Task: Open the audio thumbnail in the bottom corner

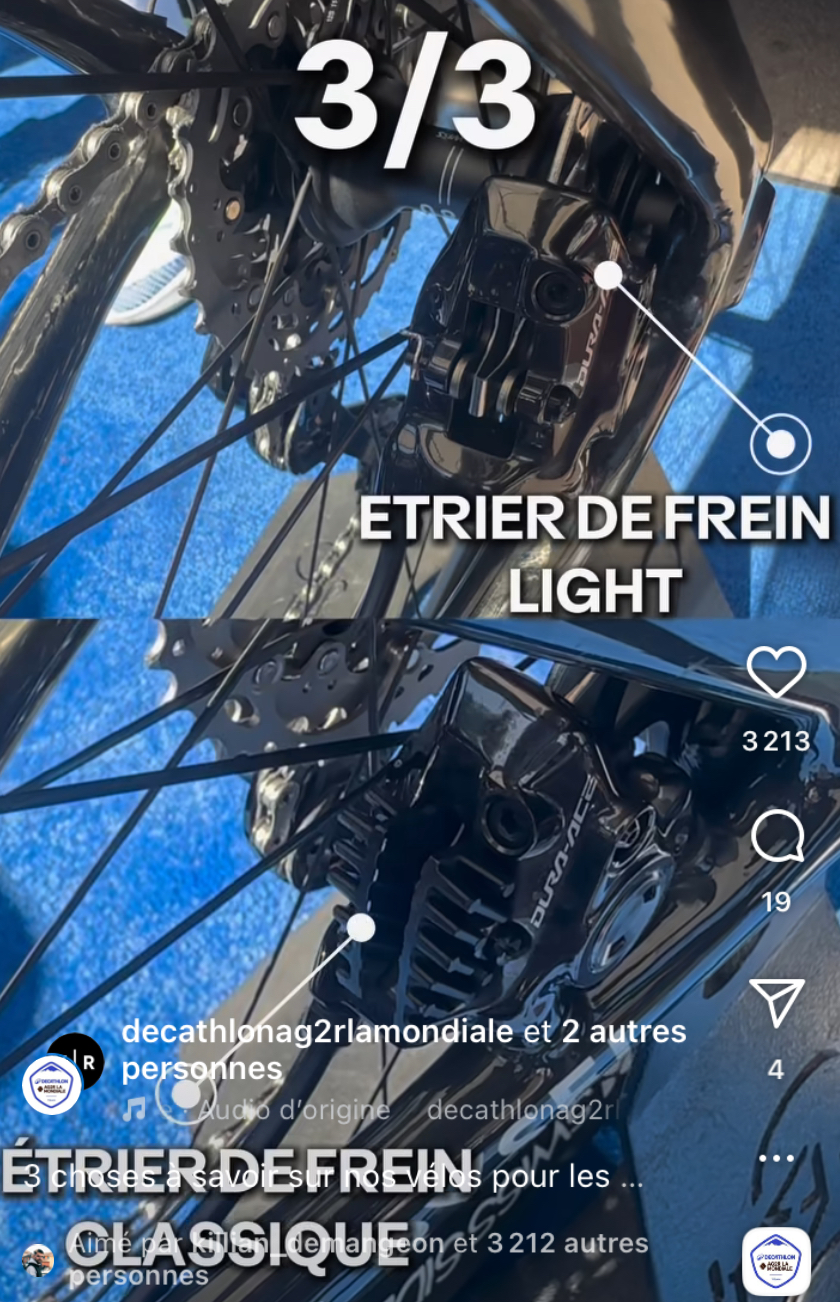Action: click(776, 1261)
